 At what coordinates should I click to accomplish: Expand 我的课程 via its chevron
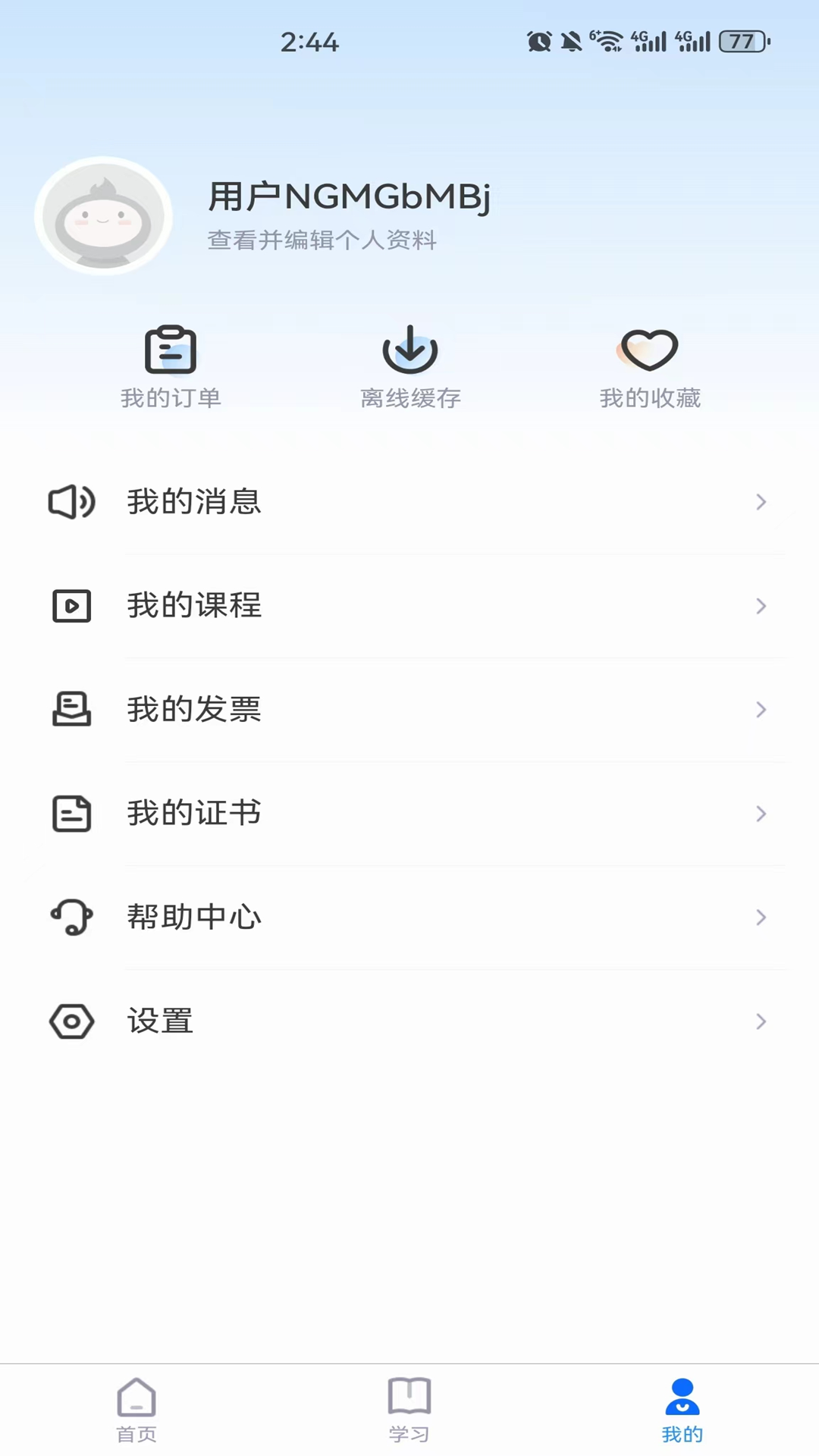pyautogui.click(x=761, y=606)
